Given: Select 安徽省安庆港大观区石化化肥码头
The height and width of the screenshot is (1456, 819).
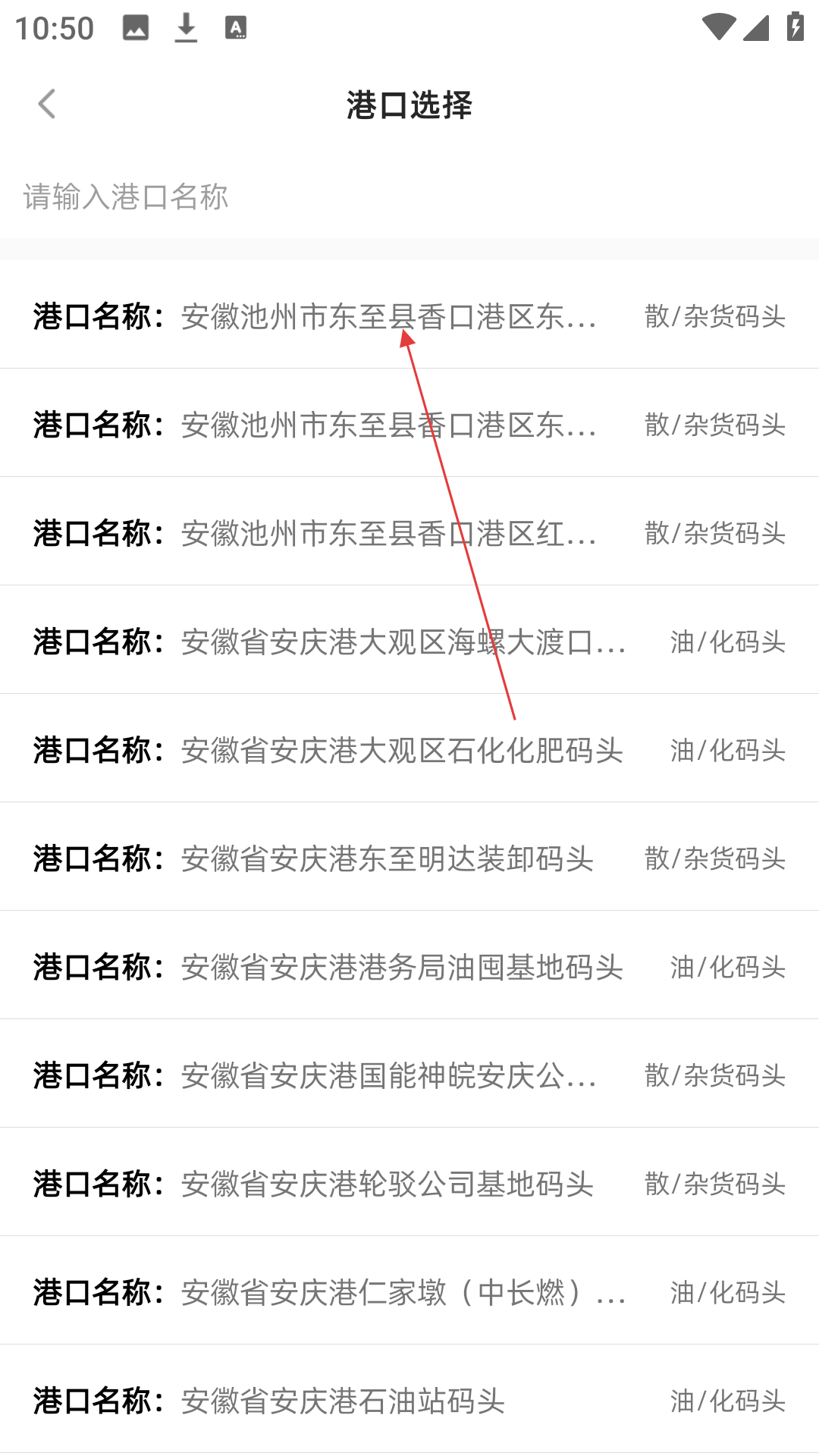Looking at the screenshot, I should coord(409,750).
